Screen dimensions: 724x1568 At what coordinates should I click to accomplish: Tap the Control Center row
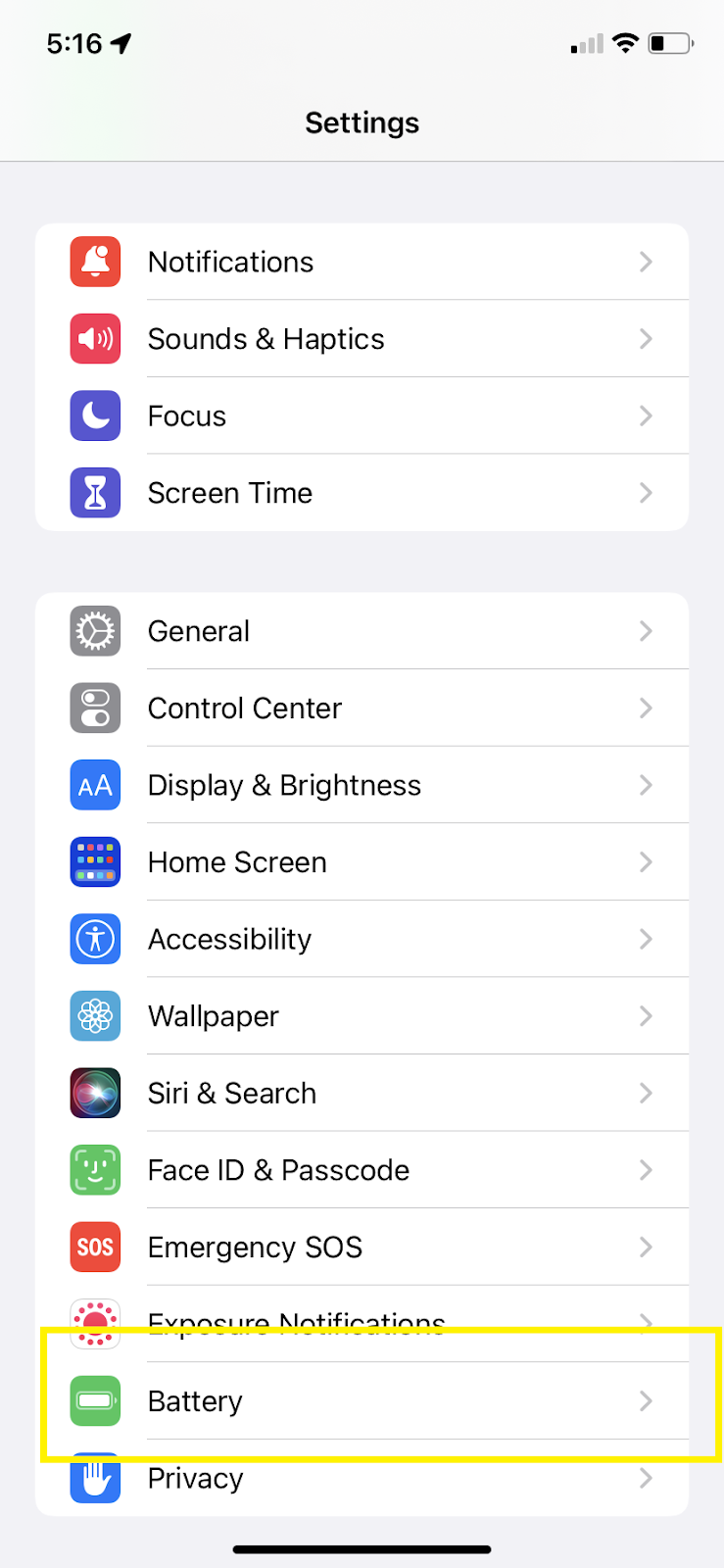click(x=362, y=708)
